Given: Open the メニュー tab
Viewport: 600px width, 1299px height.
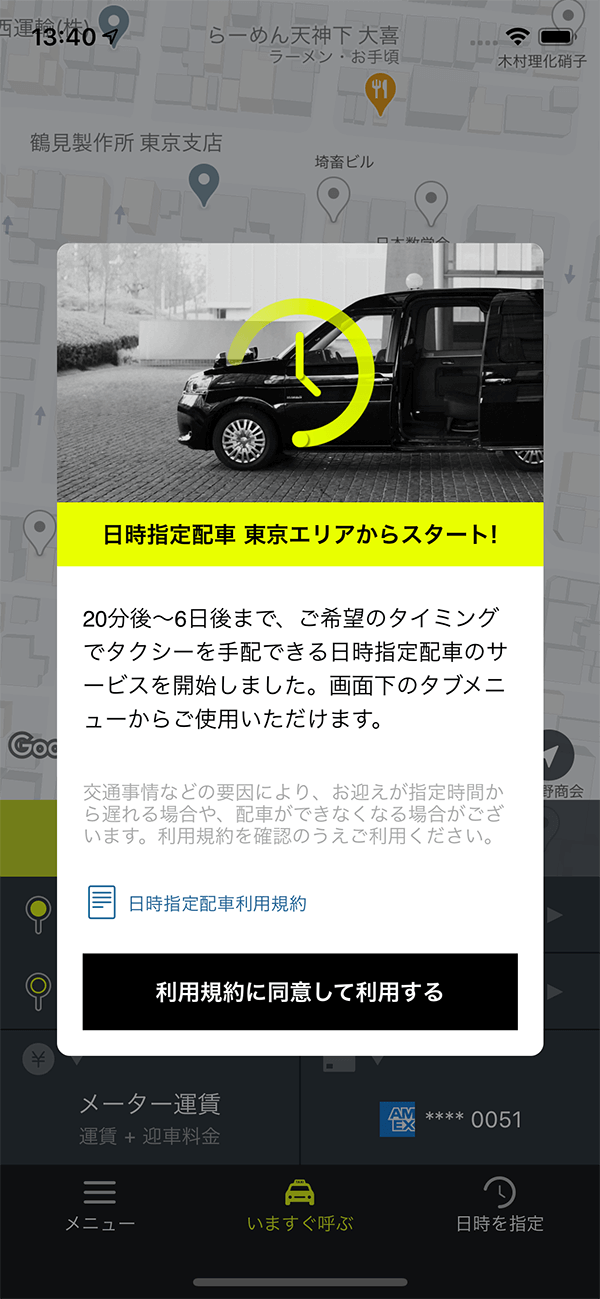Looking at the screenshot, I should [99, 1205].
